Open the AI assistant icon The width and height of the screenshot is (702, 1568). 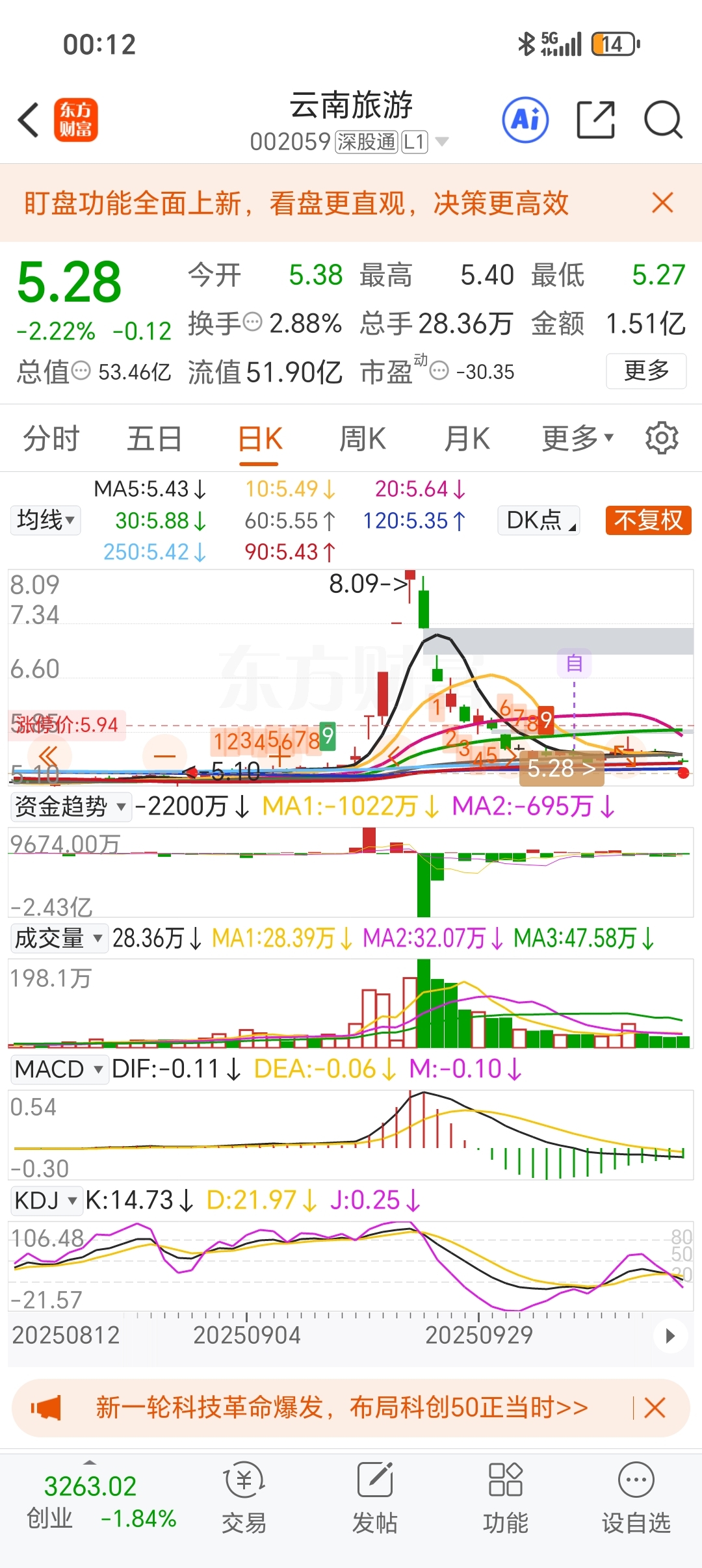(525, 120)
